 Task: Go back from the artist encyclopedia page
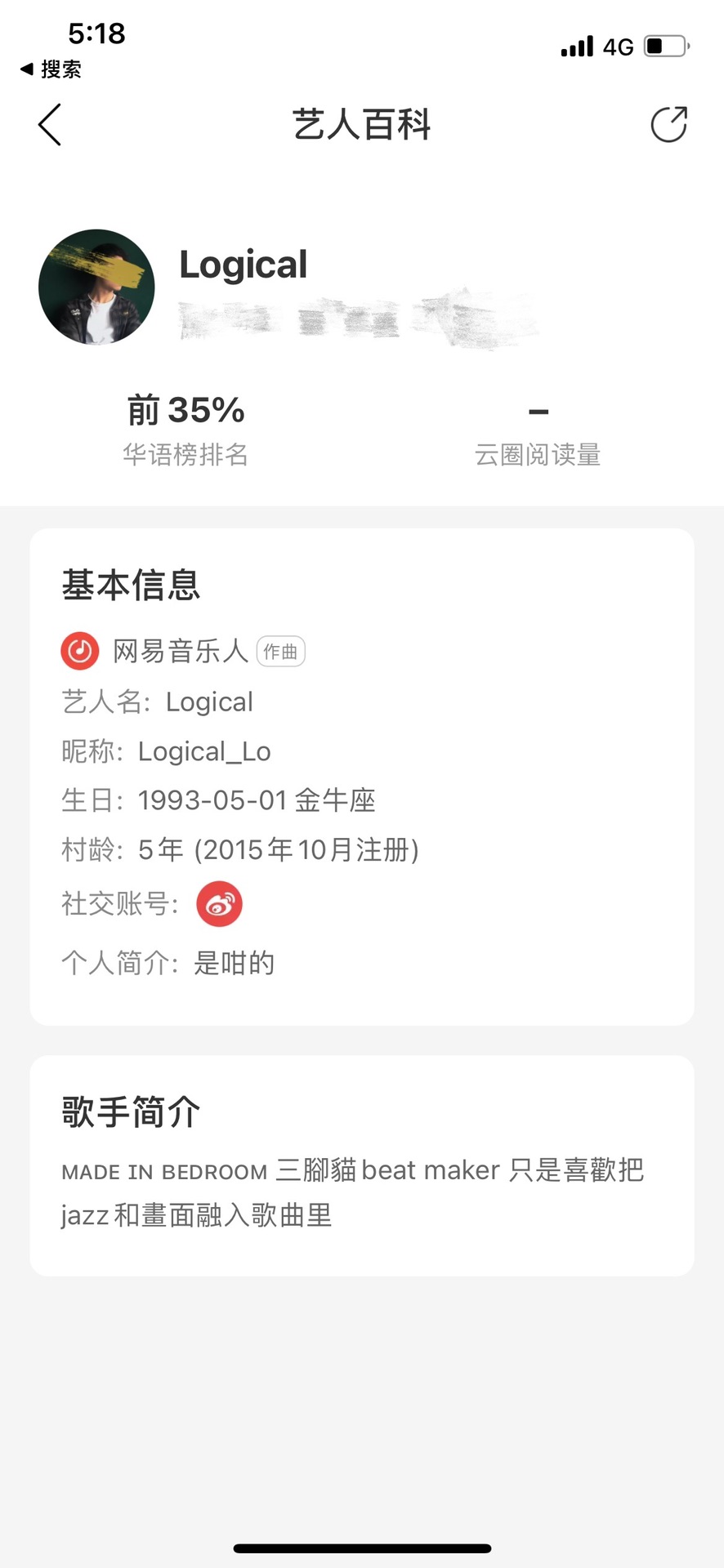click(50, 125)
